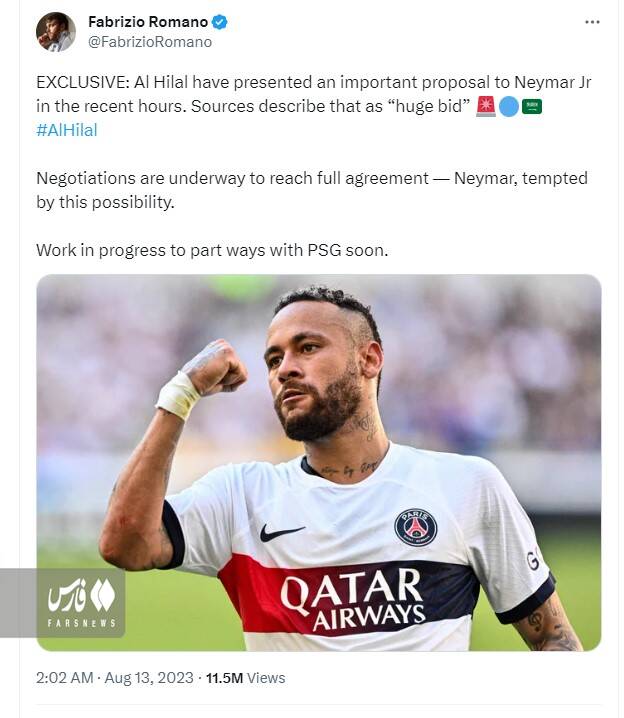Expand the attached tweet photo
Image resolution: width=624 pixels, height=718 pixels.
(318, 462)
